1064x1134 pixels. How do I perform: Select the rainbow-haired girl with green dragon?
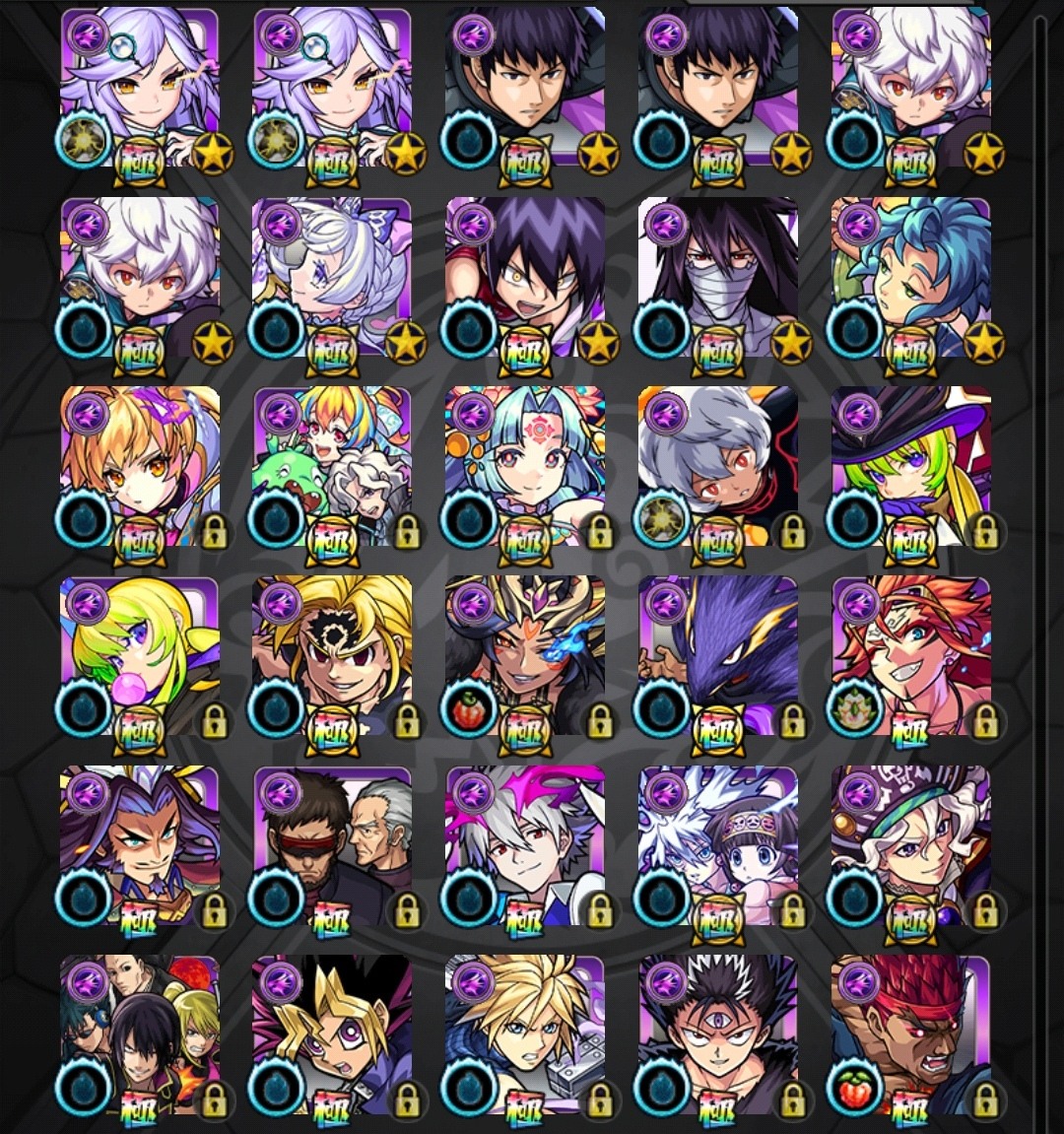332,465
